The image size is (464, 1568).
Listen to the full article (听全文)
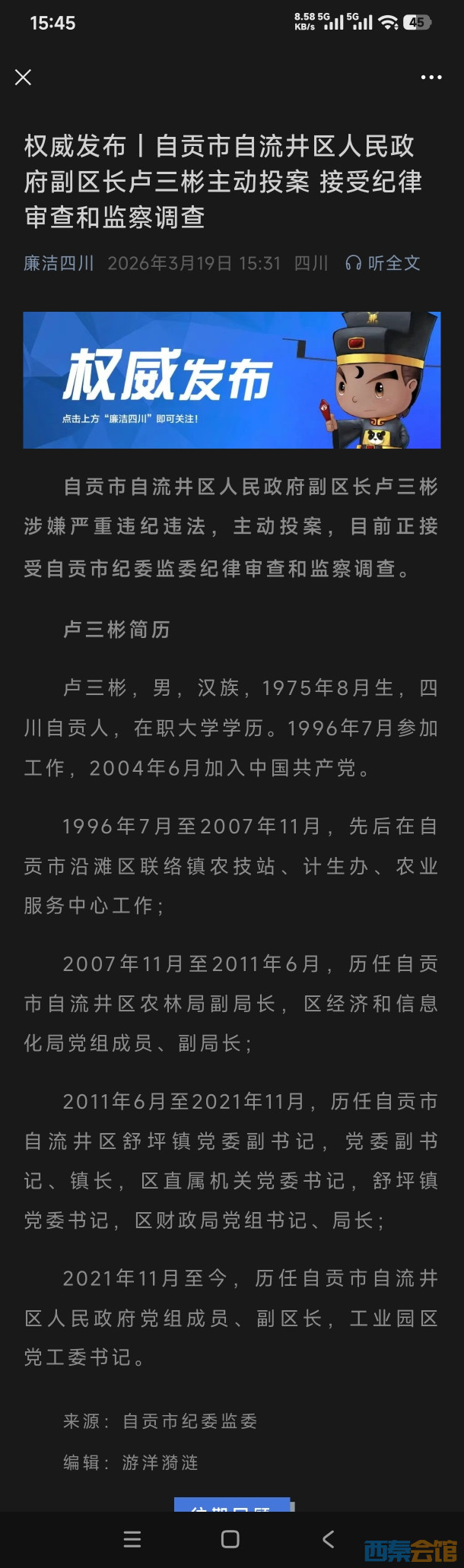click(x=383, y=263)
